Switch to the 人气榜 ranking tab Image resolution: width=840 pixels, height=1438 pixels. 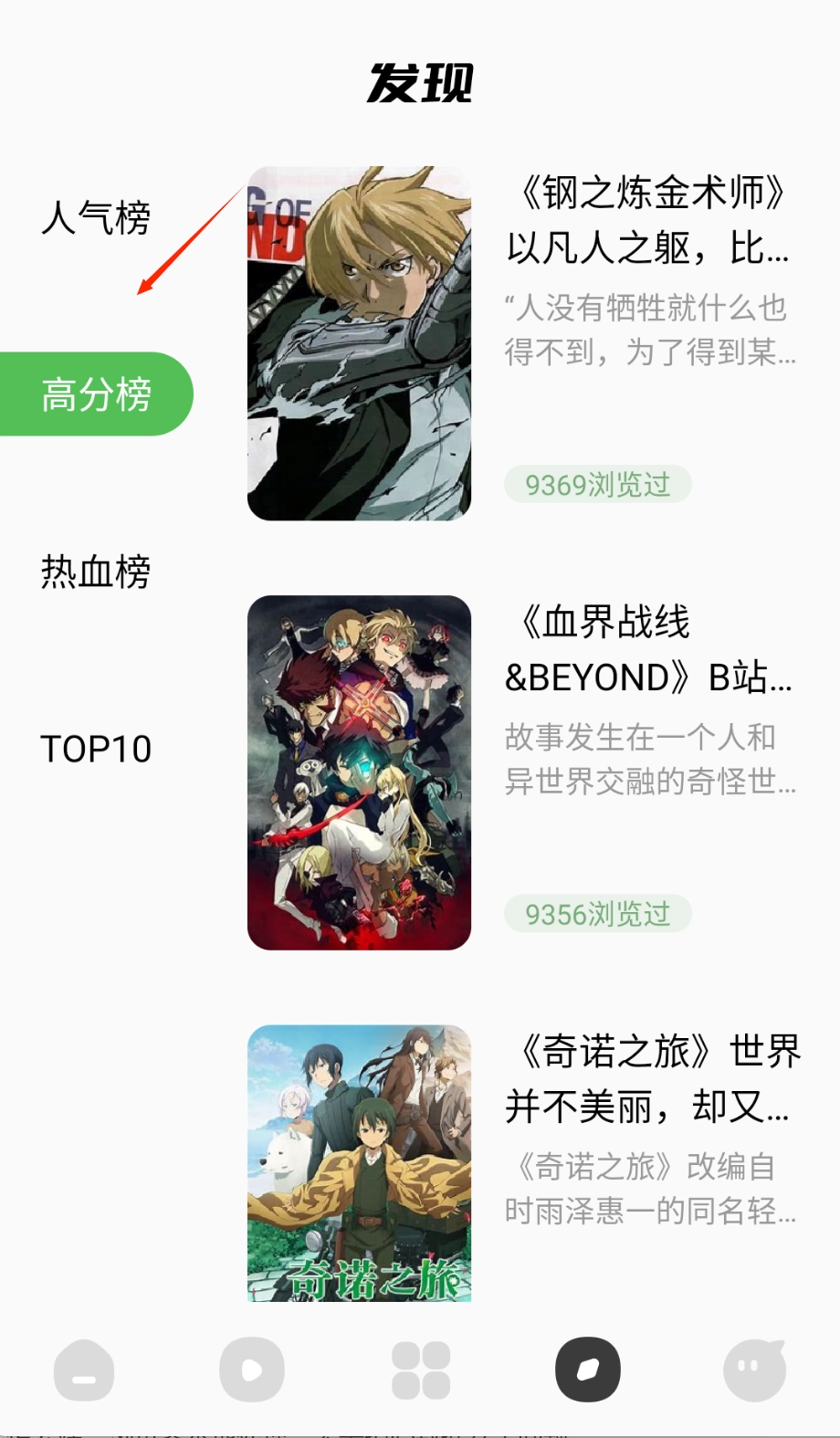pyautogui.click(x=96, y=218)
